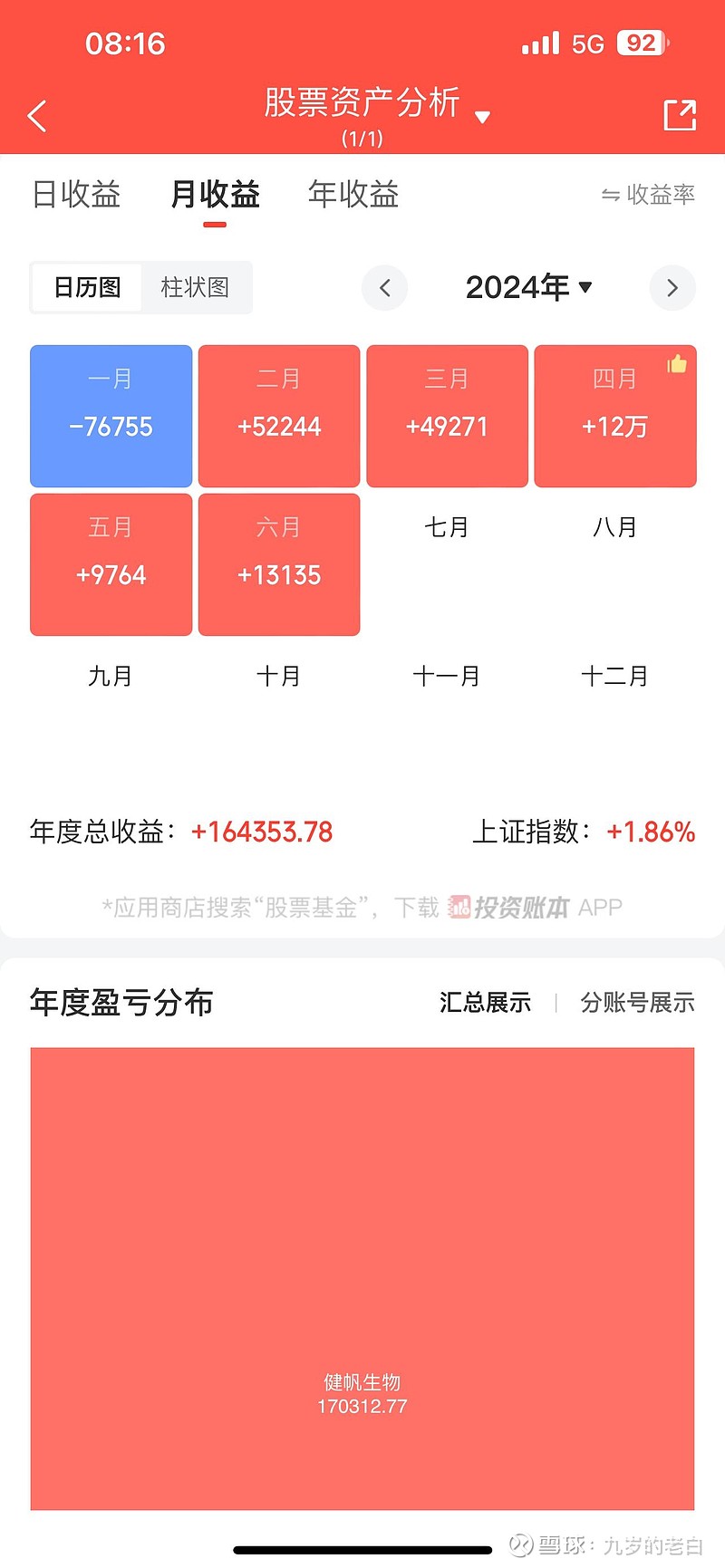
Task: Open January's -76755 tile
Action: (111, 416)
